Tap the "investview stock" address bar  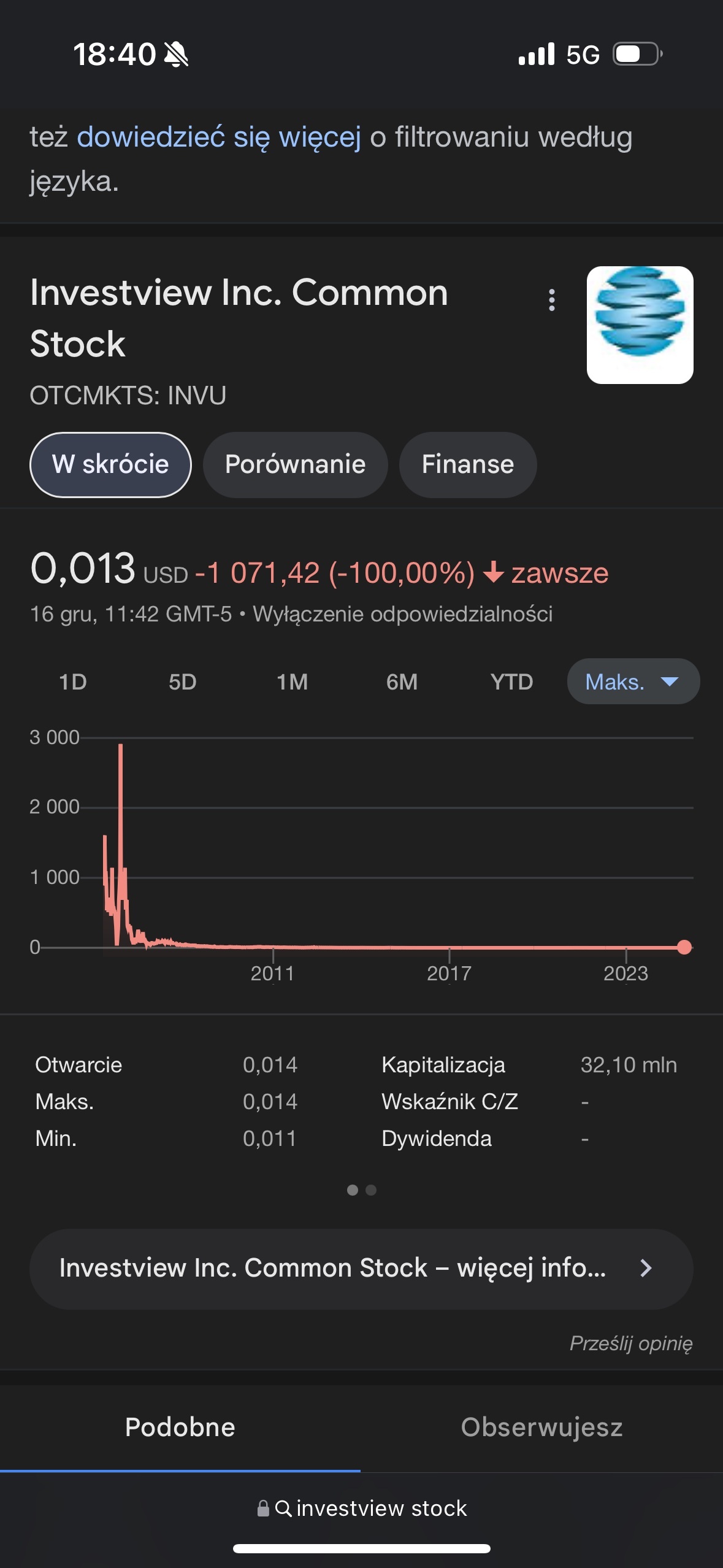tap(362, 1508)
